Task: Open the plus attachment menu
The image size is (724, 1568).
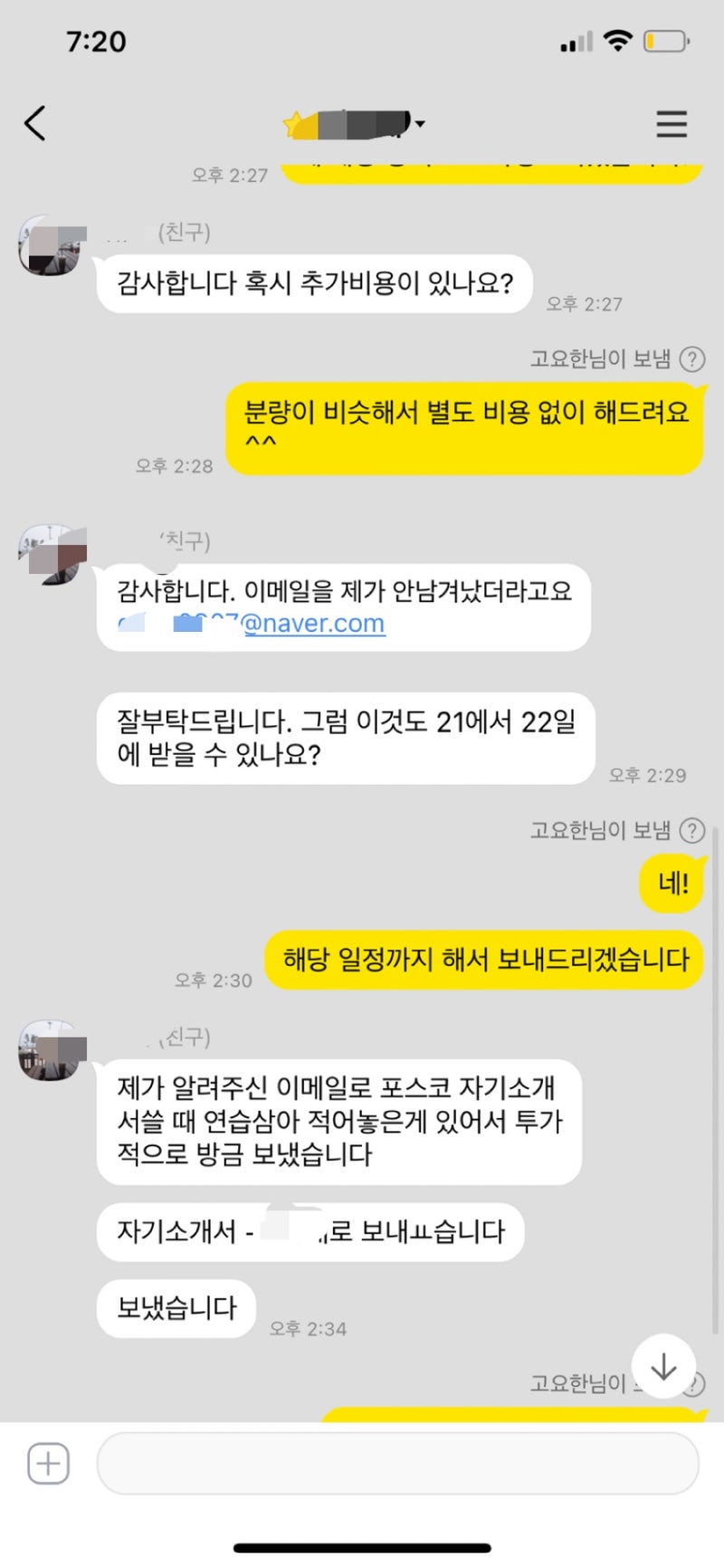Action: point(48,1463)
